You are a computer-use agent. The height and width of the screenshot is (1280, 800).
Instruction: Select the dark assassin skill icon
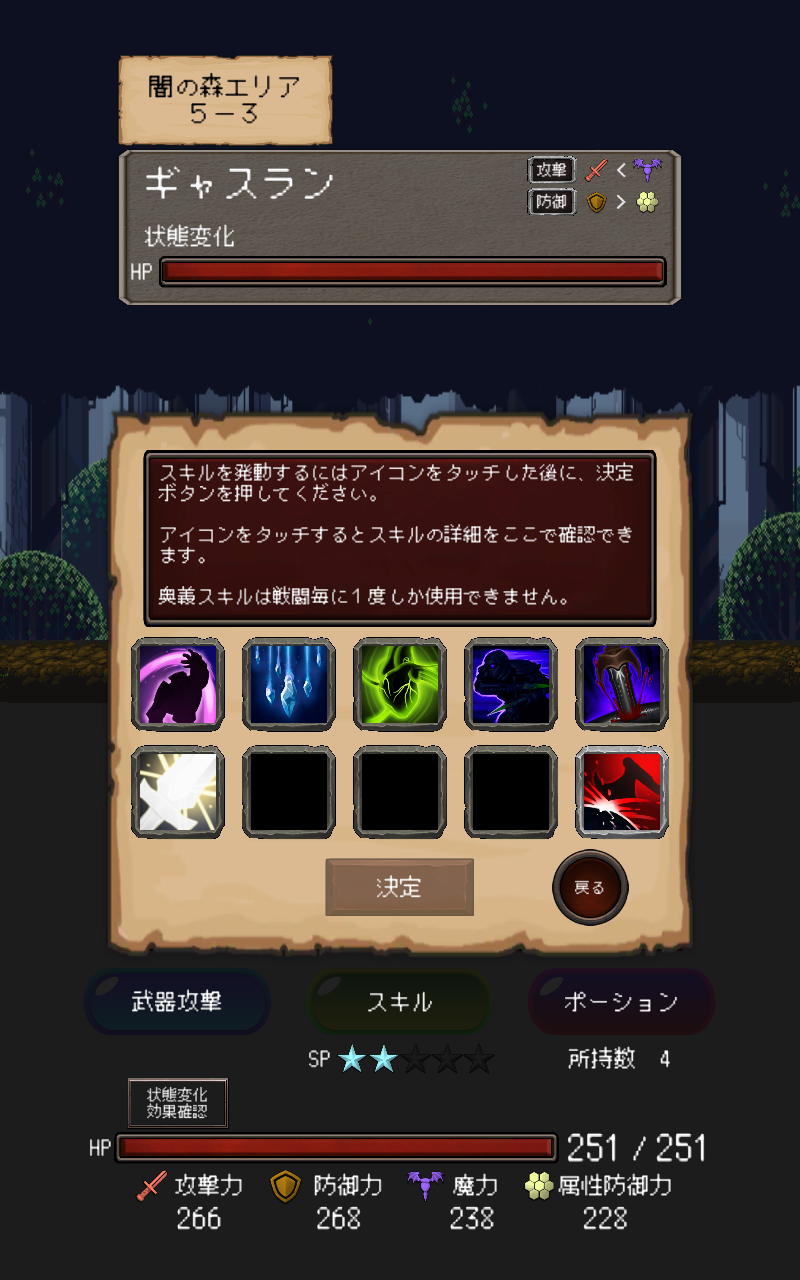point(510,685)
